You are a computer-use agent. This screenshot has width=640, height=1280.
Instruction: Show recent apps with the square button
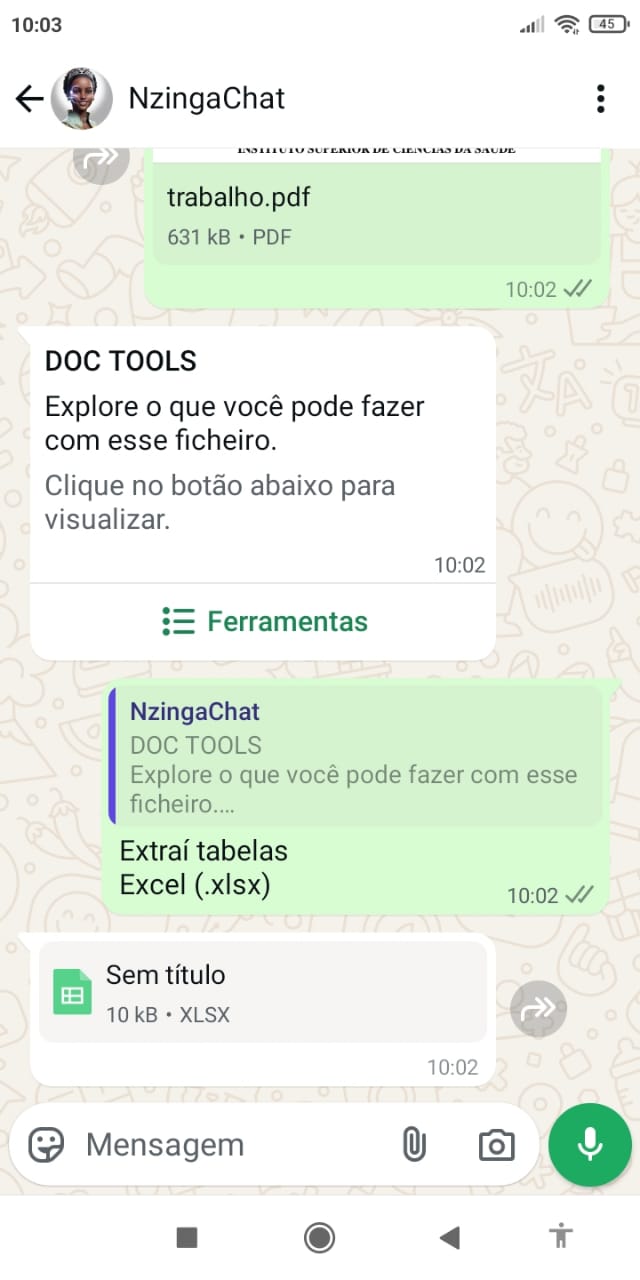tap(187, 1238)
